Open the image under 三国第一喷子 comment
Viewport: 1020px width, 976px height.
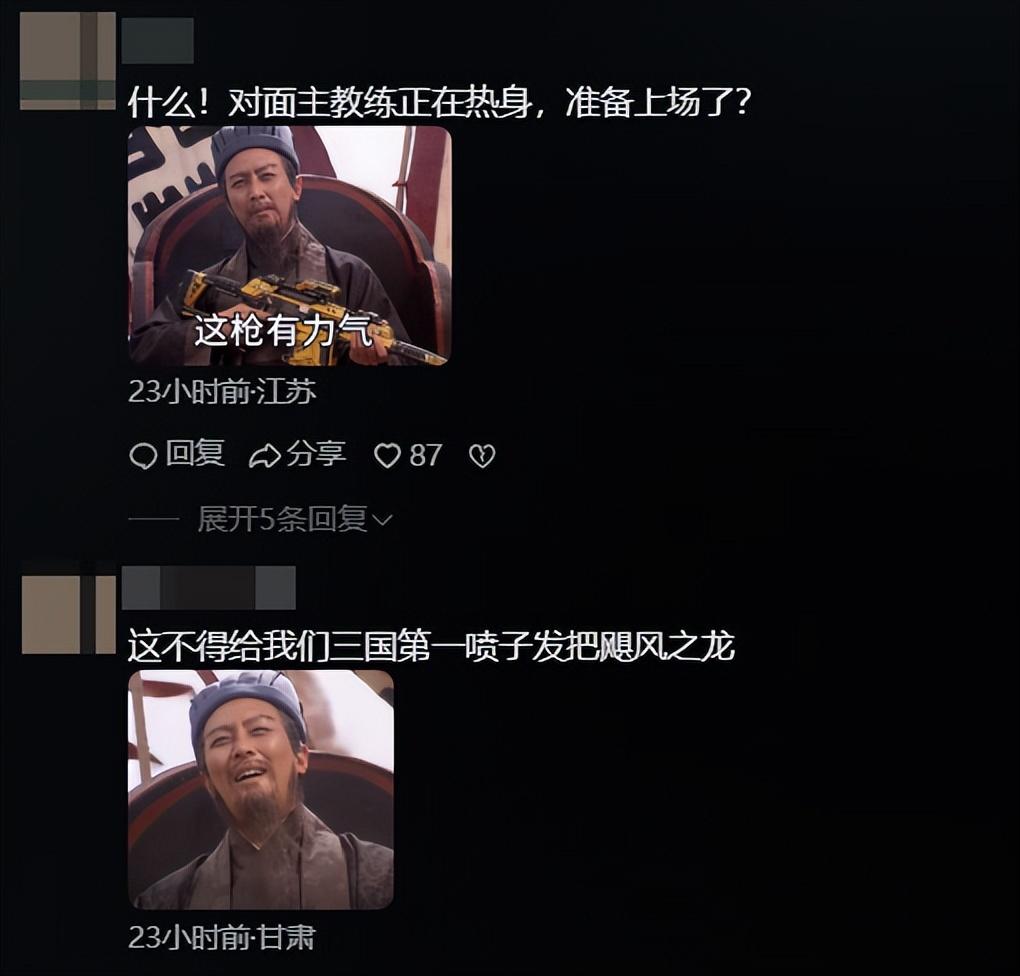click(x=261, y=789)
